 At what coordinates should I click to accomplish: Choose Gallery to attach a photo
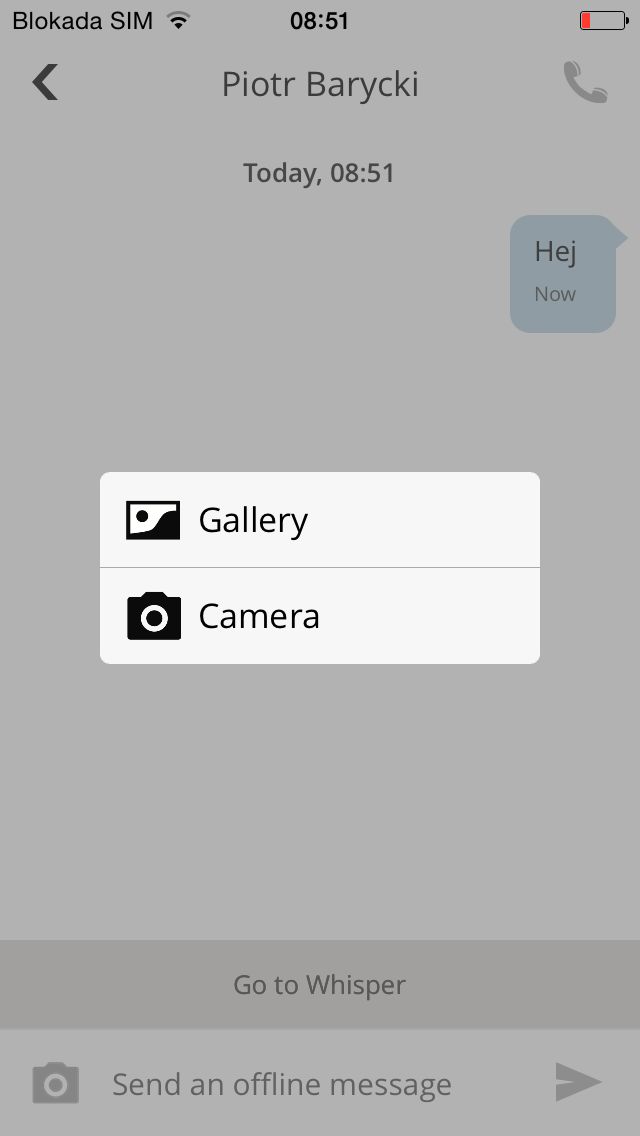coord(320,519)
